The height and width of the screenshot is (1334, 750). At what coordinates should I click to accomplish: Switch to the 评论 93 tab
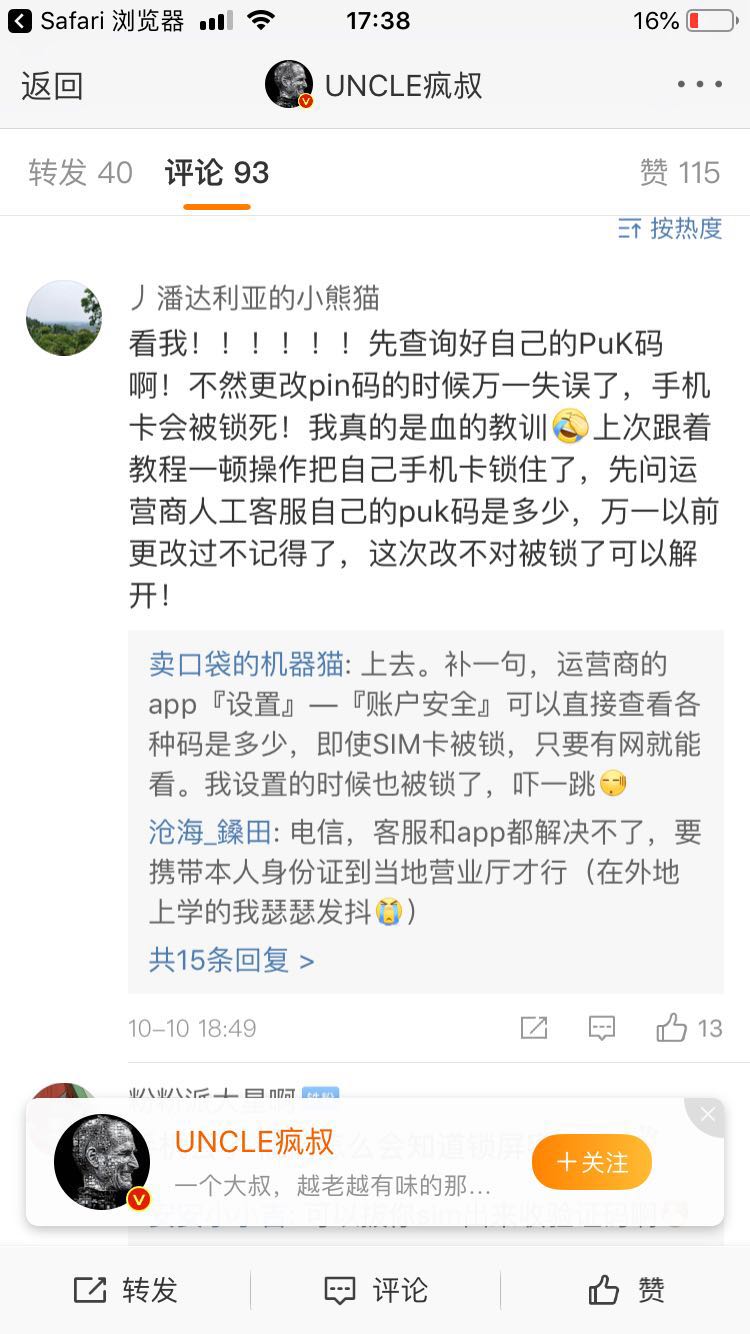coord(217,173)
